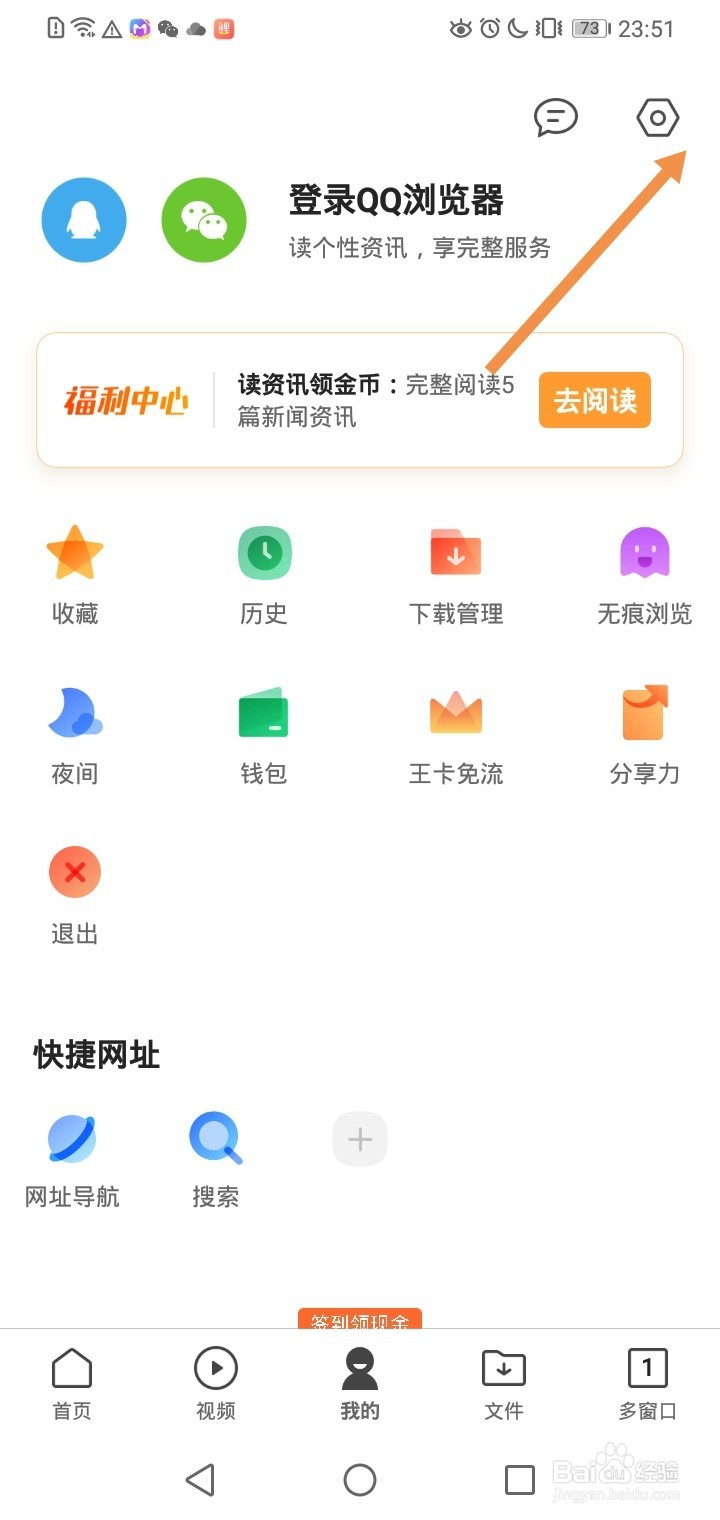Open 下载管理 download manager
This screenshot has width=720, height=1520.
click(456, 575)
